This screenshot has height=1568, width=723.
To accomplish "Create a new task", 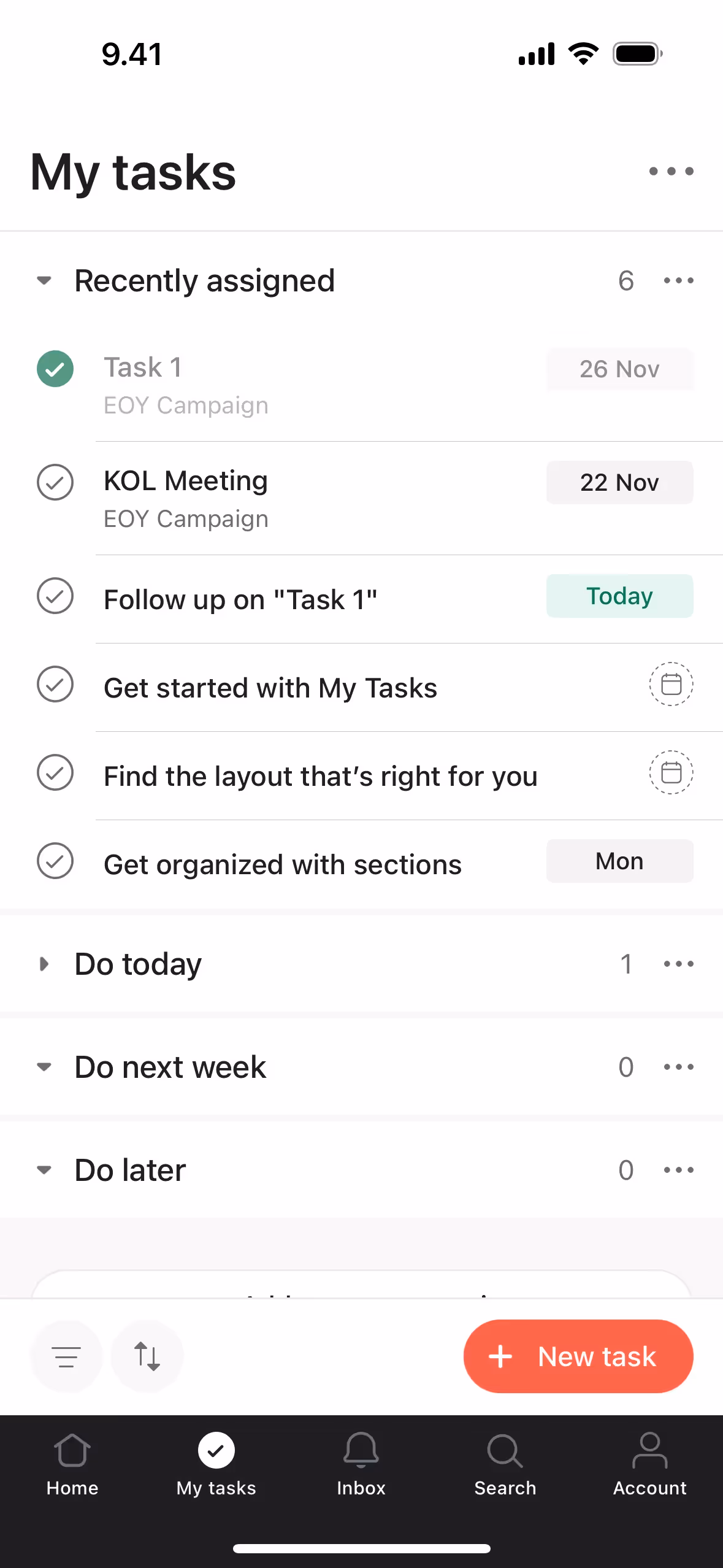I will [x=578, y=1356].
